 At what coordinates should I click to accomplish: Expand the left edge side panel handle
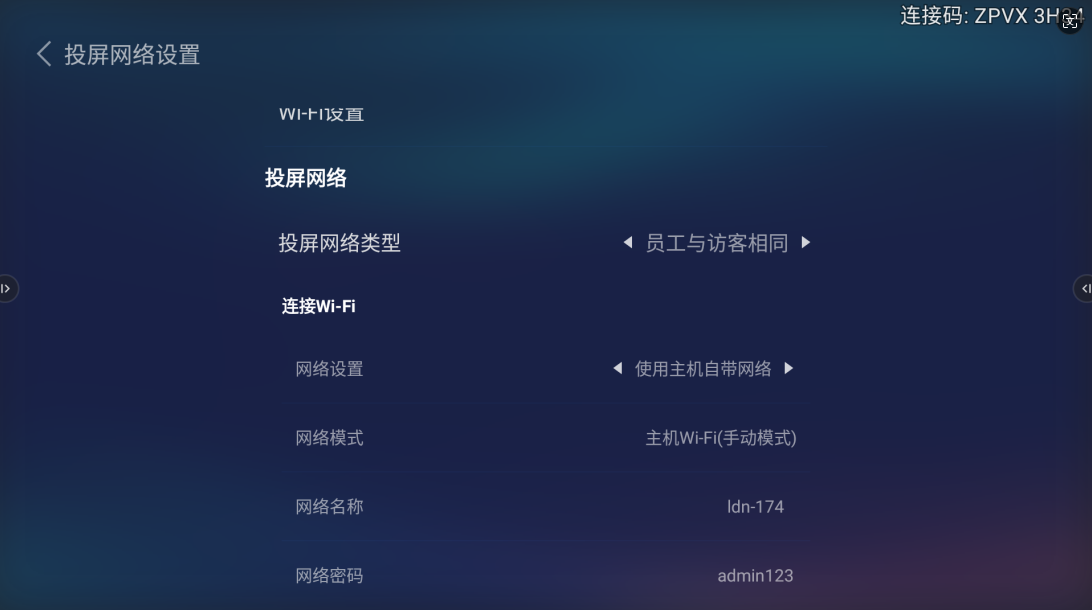pyautogui.click(x=7, y=289)
